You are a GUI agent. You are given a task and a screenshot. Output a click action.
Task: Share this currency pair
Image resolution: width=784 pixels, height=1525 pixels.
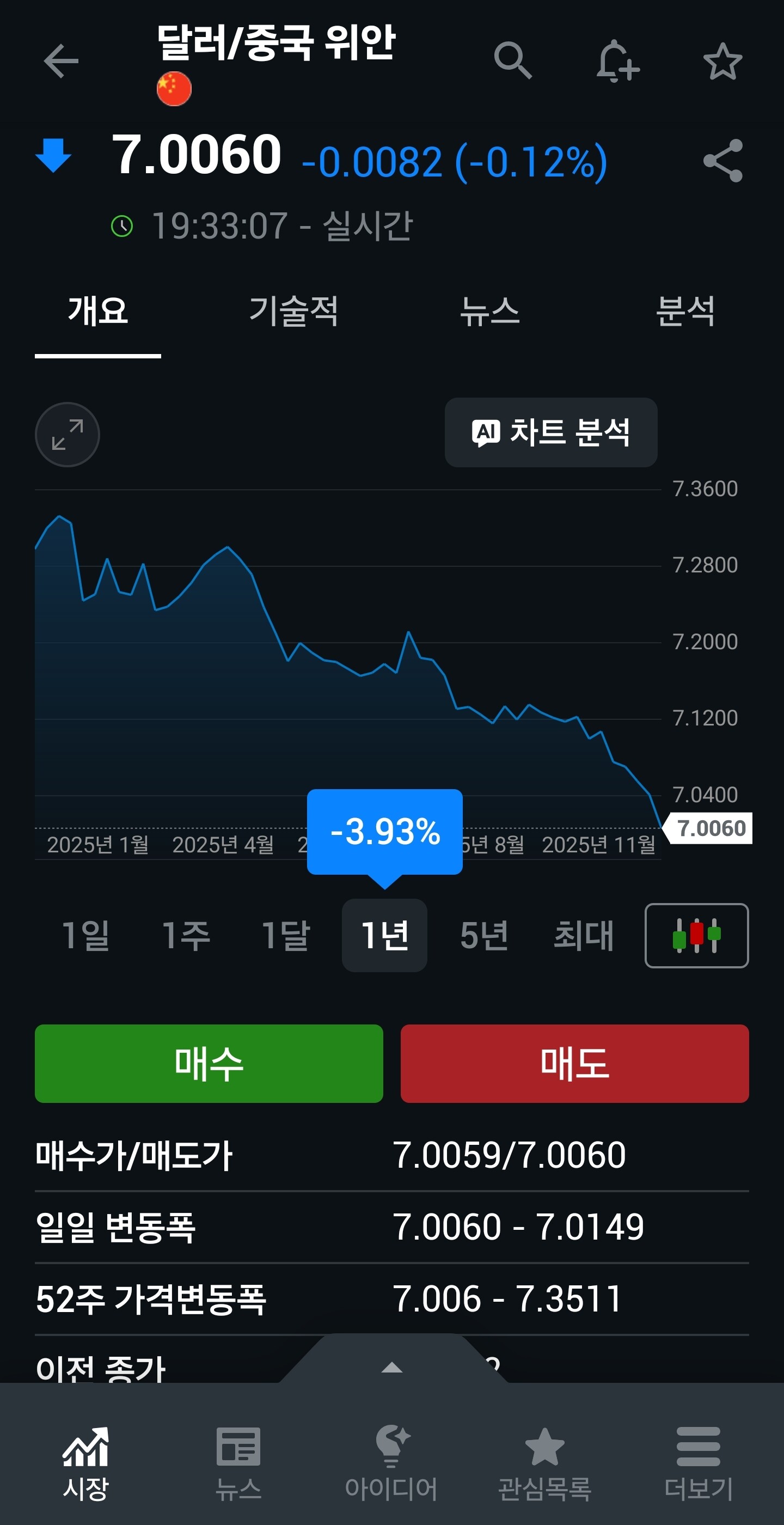tap(722, 161)
